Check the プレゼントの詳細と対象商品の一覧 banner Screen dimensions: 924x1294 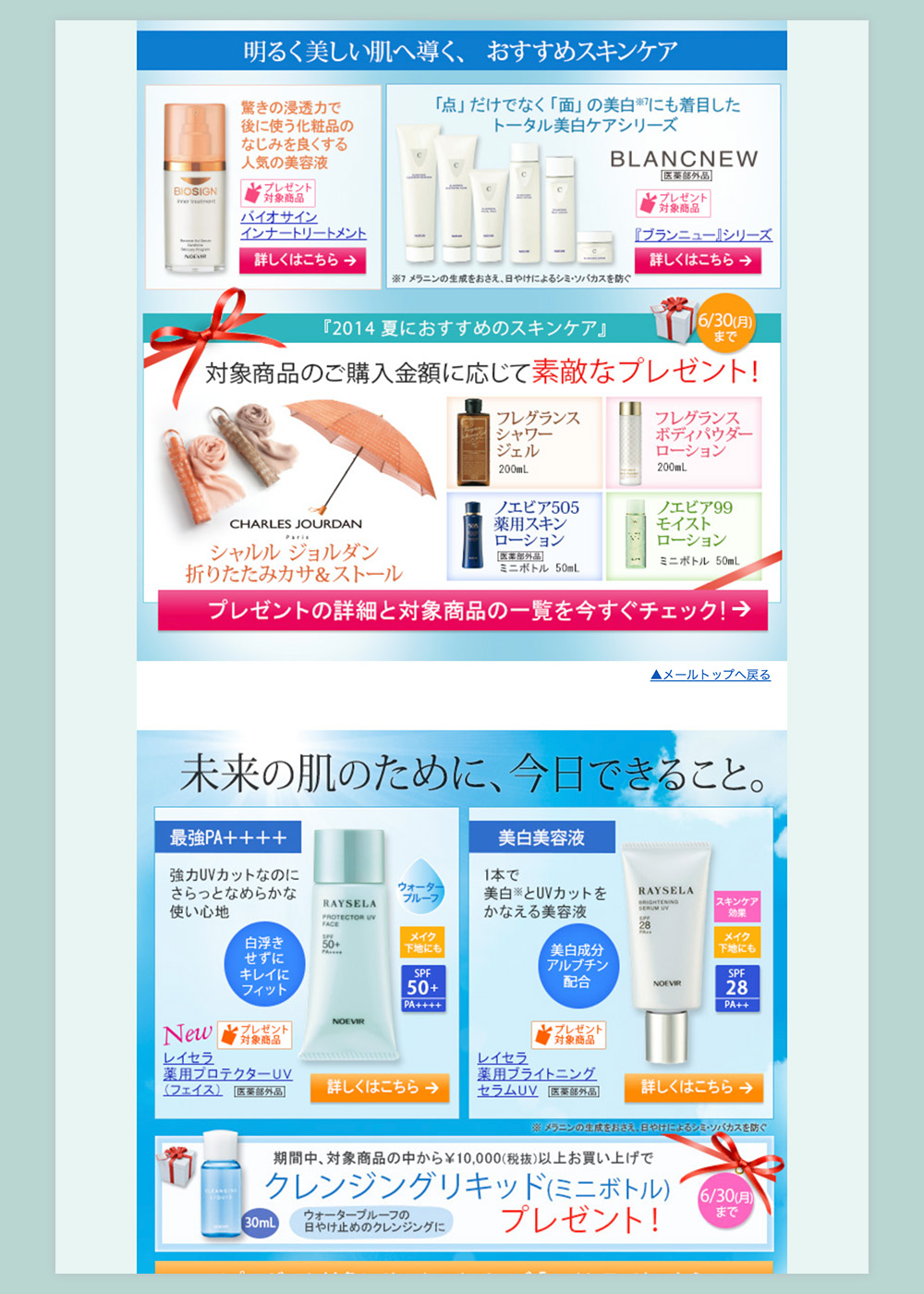[463, 611]
